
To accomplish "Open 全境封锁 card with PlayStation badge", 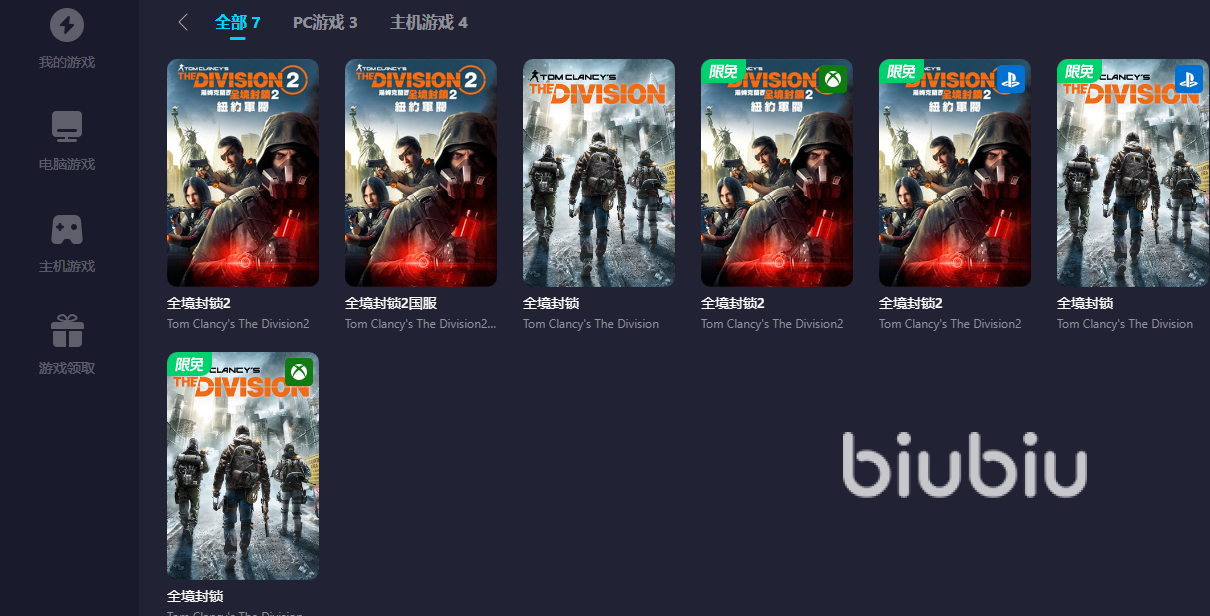I will point(1133,173).
